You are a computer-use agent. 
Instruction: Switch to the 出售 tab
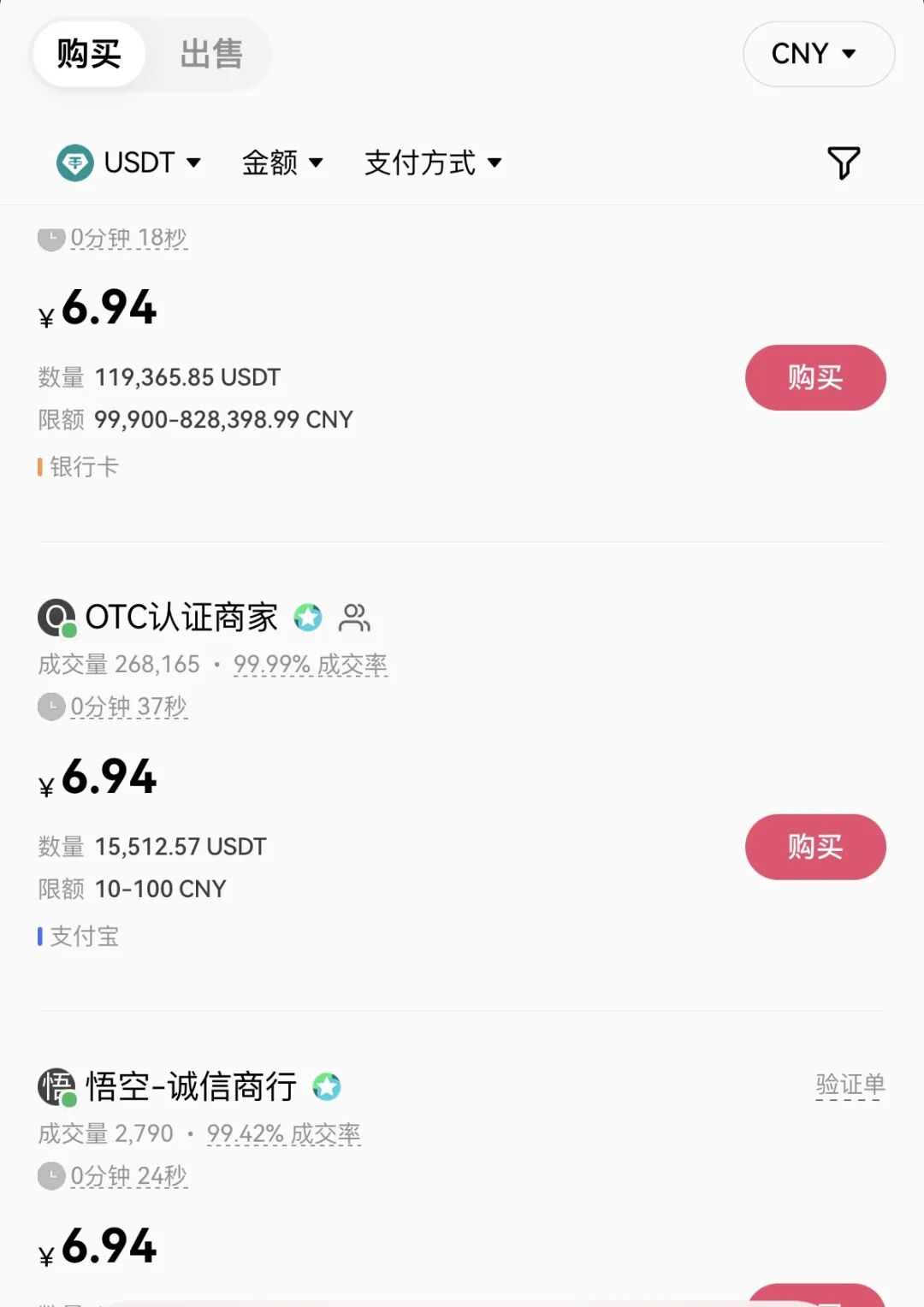click(x=210, y=54)
